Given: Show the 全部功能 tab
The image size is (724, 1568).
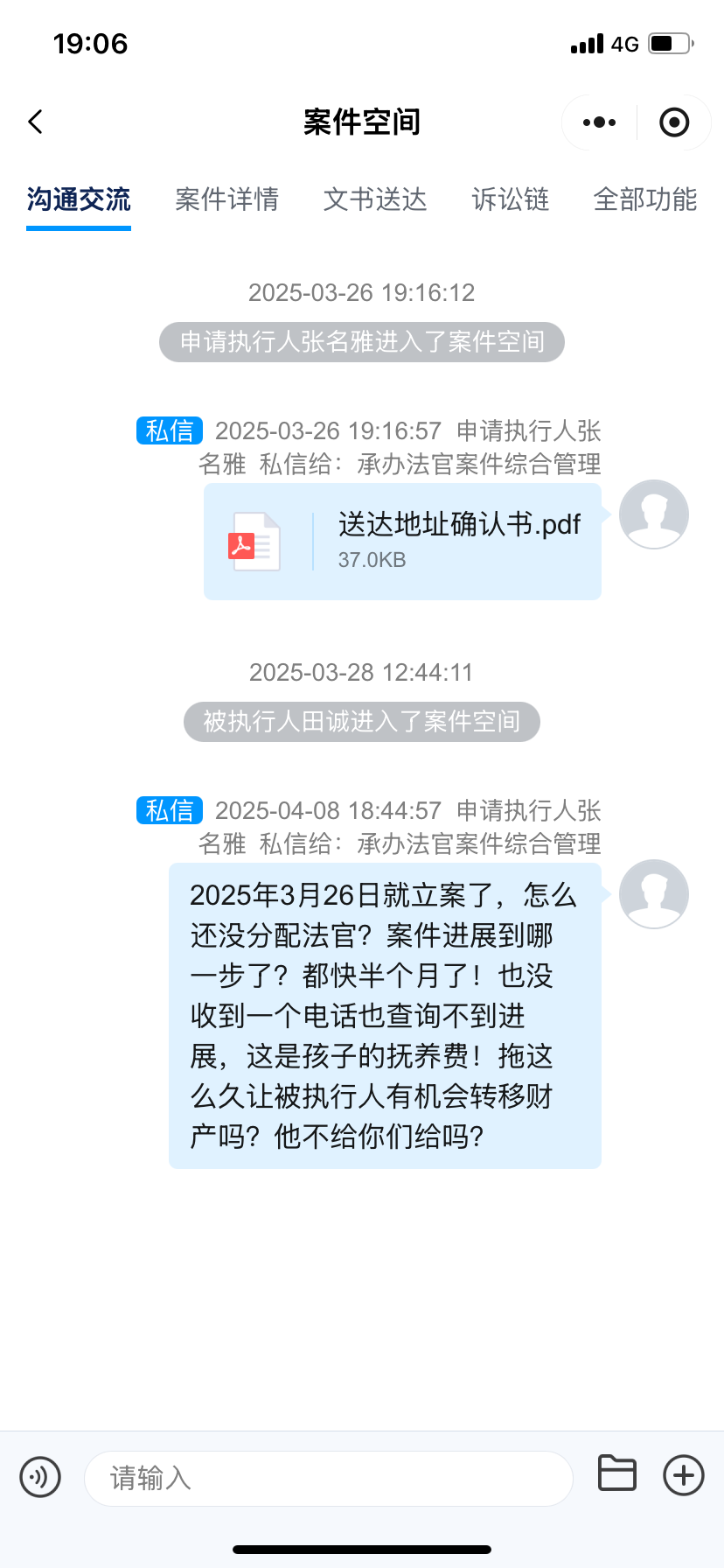Looking at the screenshot, I should 645,199.
